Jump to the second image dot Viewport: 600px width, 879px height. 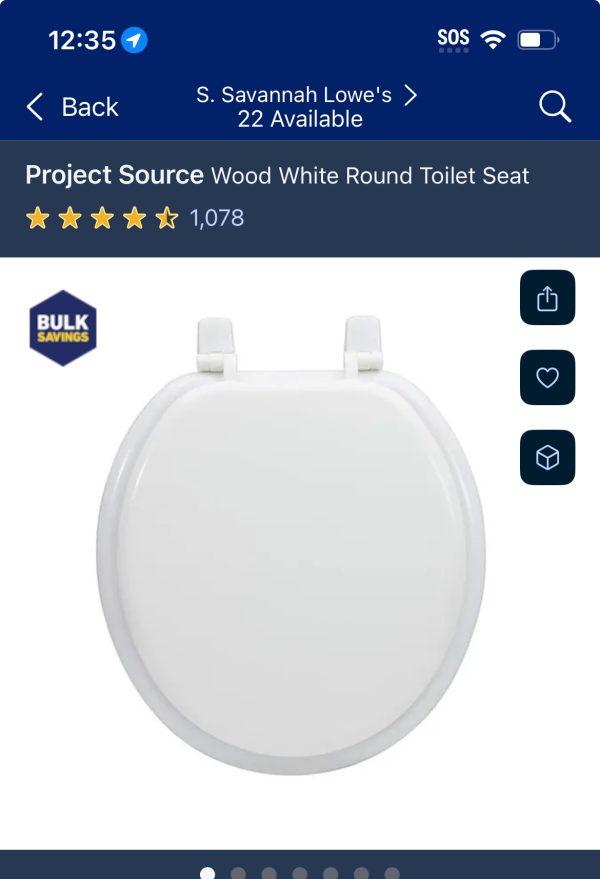pos(238,874)
